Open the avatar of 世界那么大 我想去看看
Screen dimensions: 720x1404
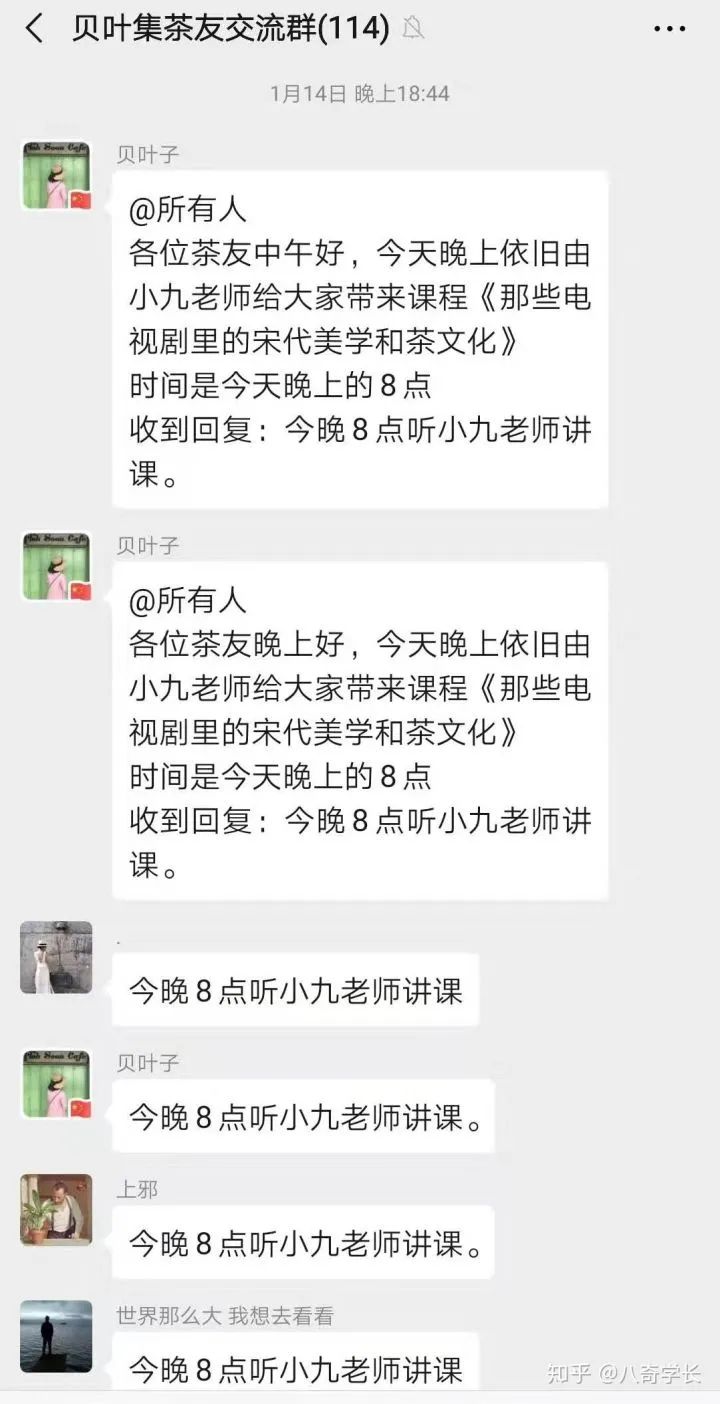[56, 1335]
